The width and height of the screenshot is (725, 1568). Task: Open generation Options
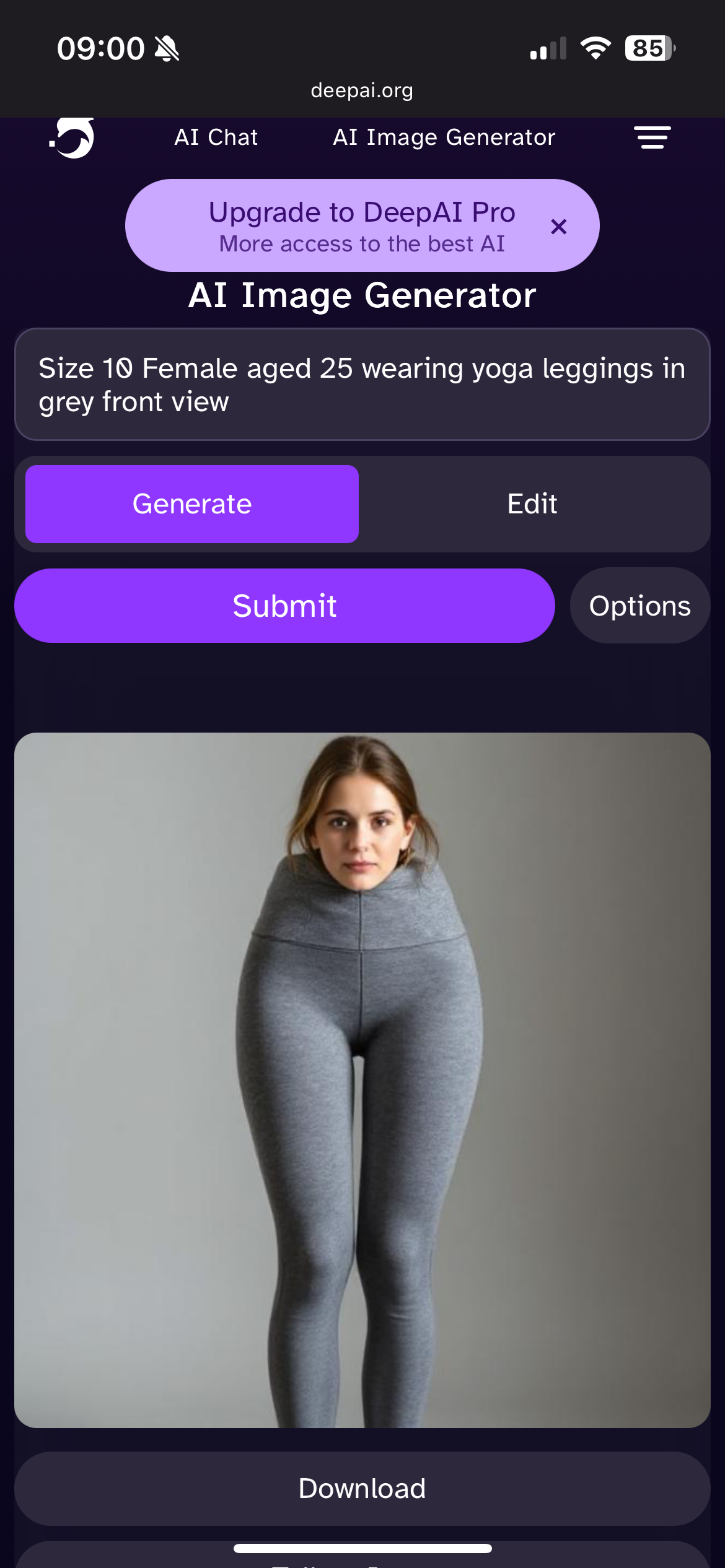640,606
